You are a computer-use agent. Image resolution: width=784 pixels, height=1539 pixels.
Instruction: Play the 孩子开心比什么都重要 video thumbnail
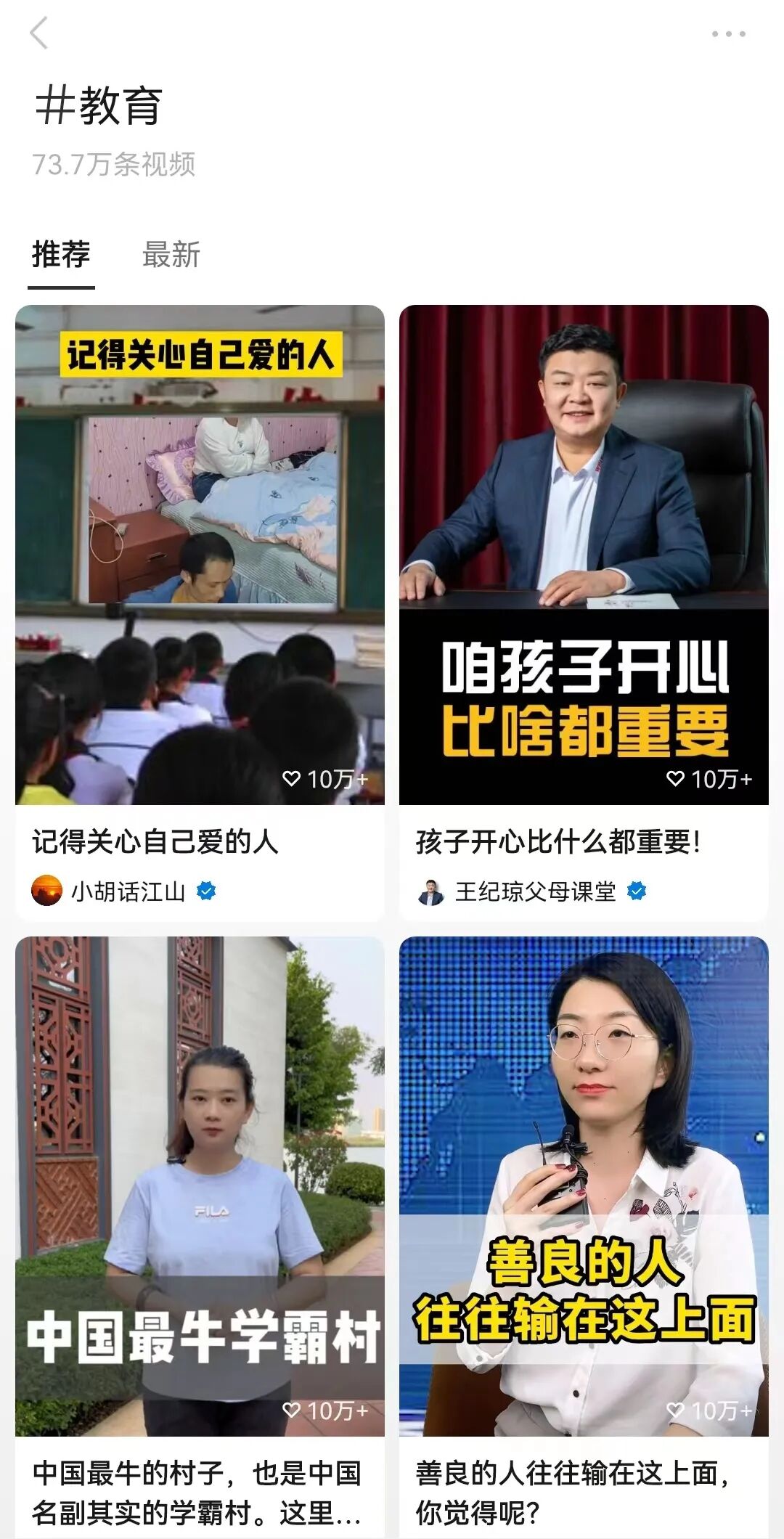click(584, 555)
